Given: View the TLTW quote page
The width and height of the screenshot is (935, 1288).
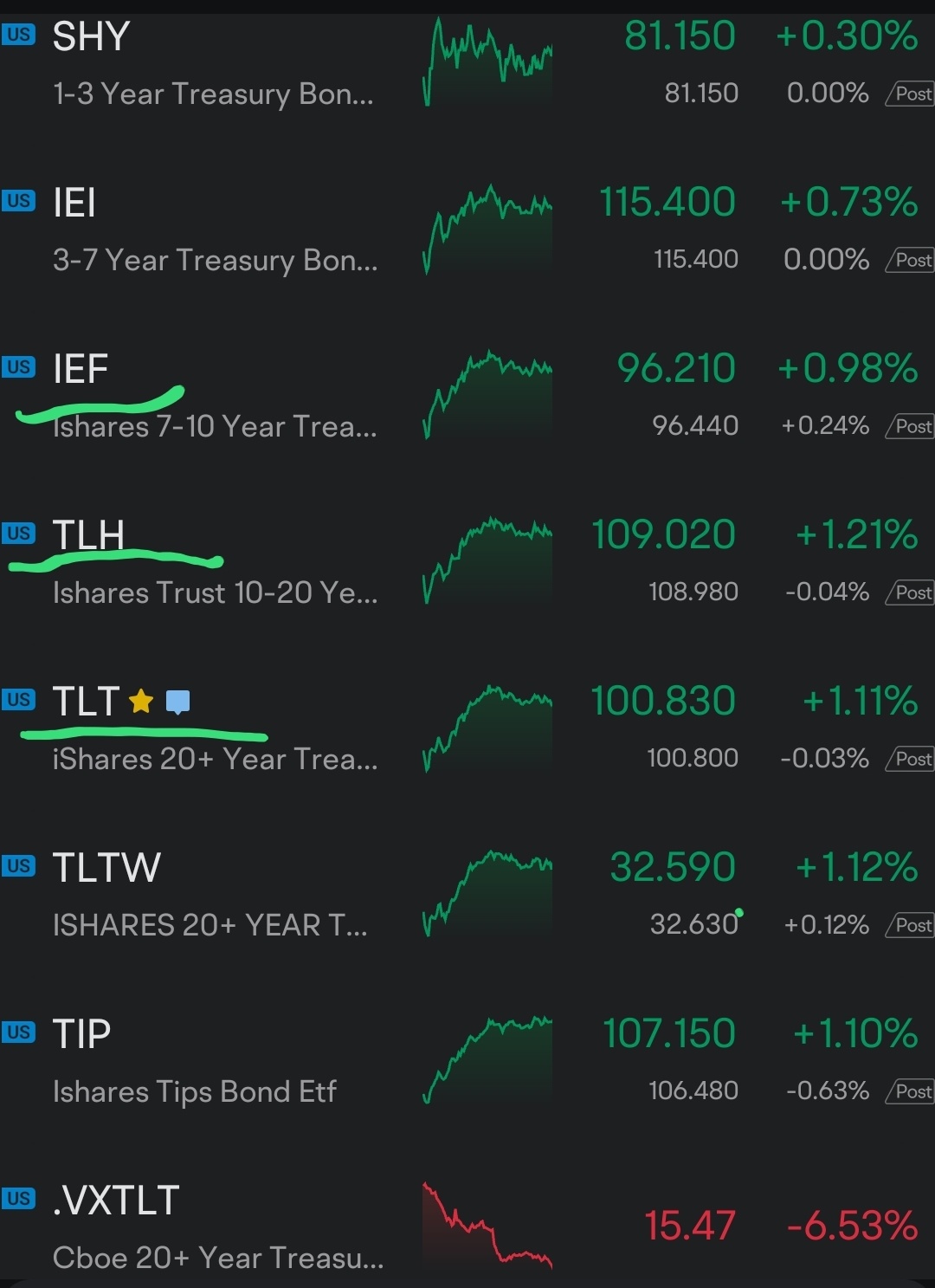Looking at the screenshot, I should click(x=210, y=896).
